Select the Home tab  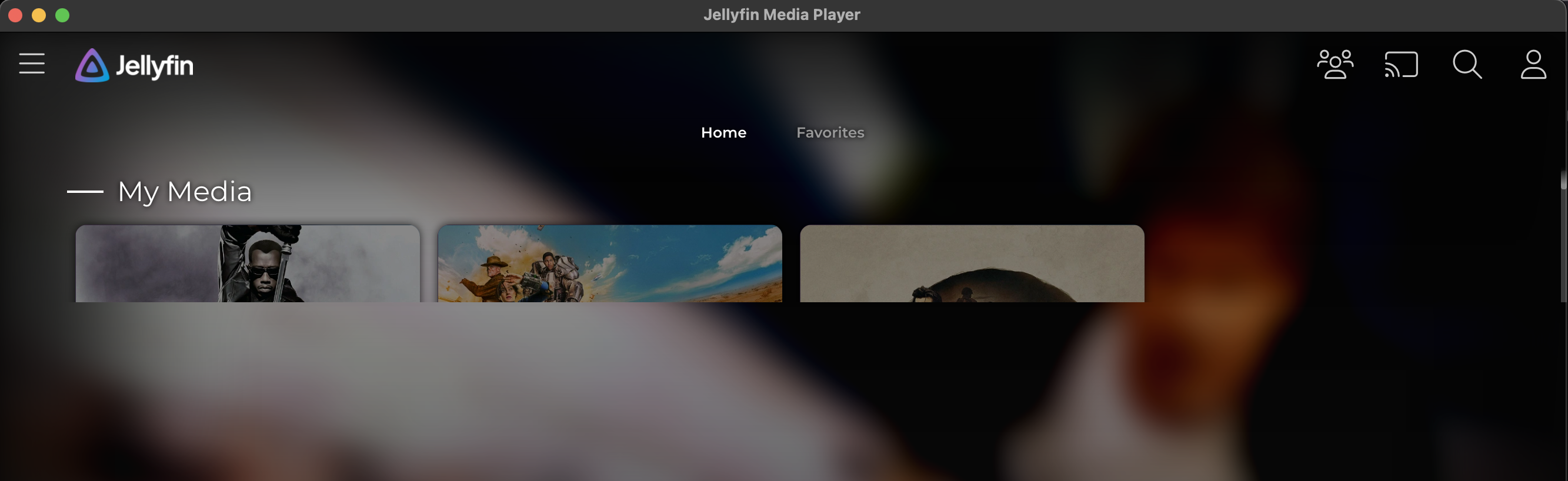tap(723, 132)
